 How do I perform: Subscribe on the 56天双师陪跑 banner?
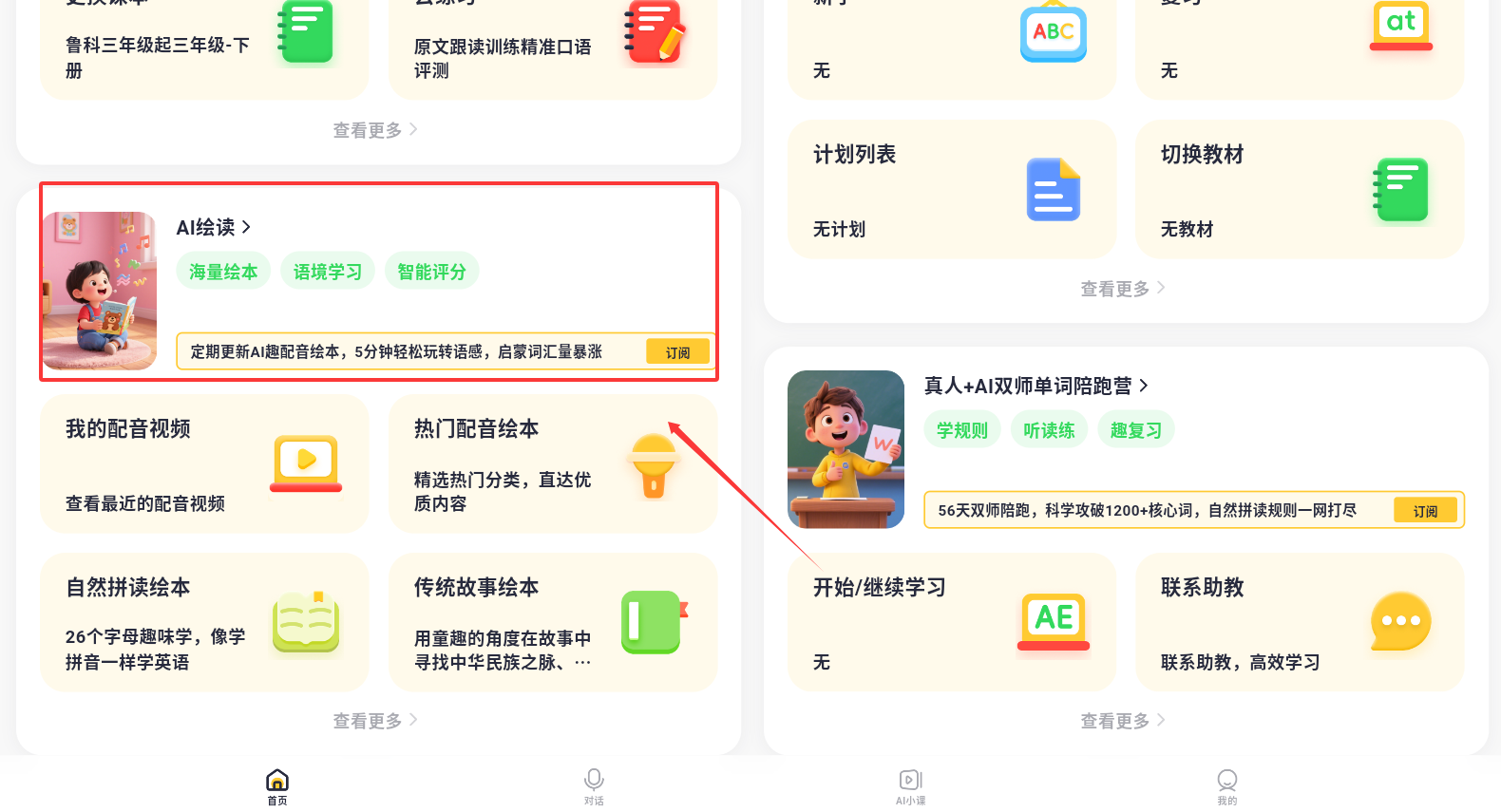1424,511
